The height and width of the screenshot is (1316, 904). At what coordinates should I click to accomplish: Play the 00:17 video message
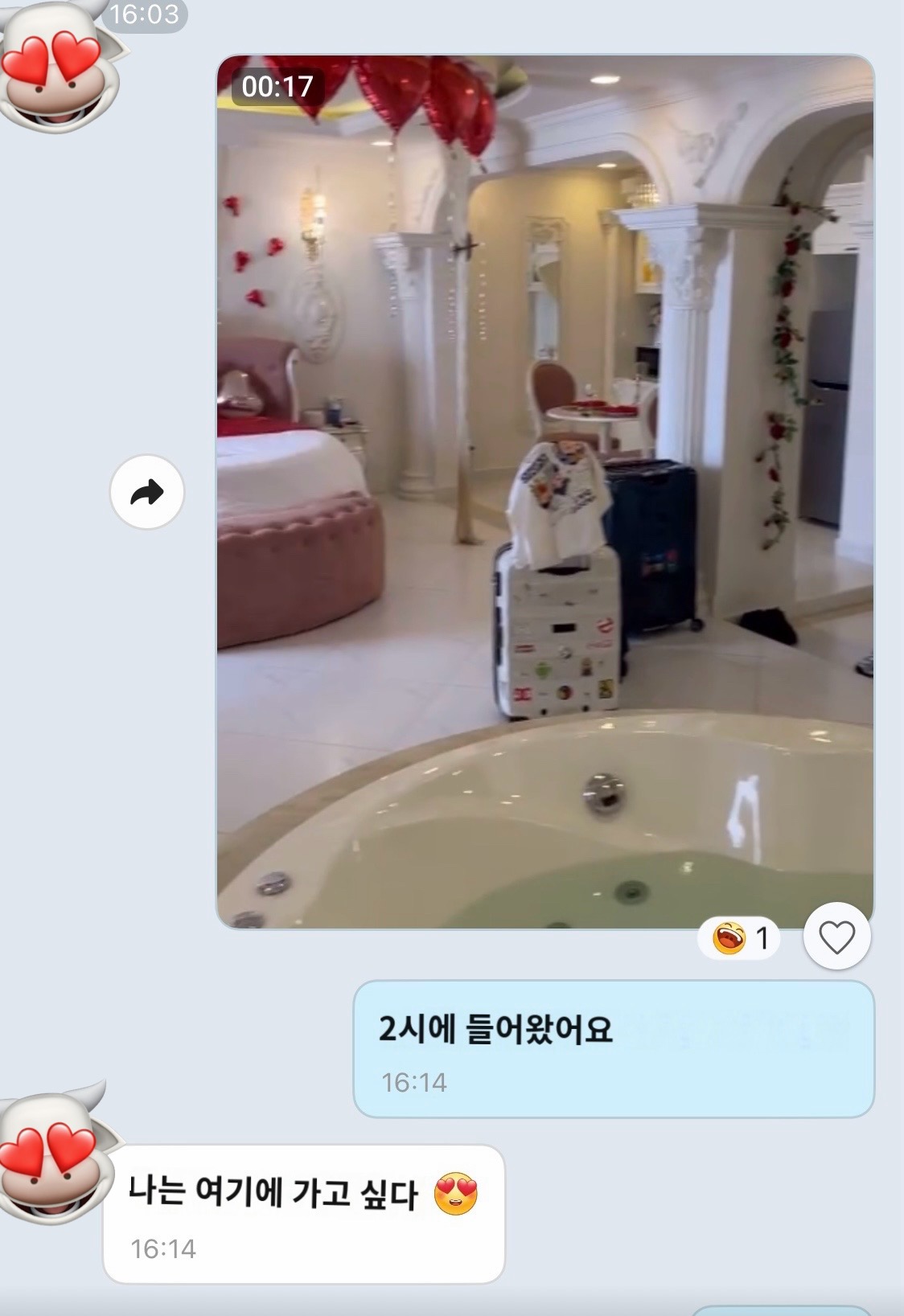(544, 491)
